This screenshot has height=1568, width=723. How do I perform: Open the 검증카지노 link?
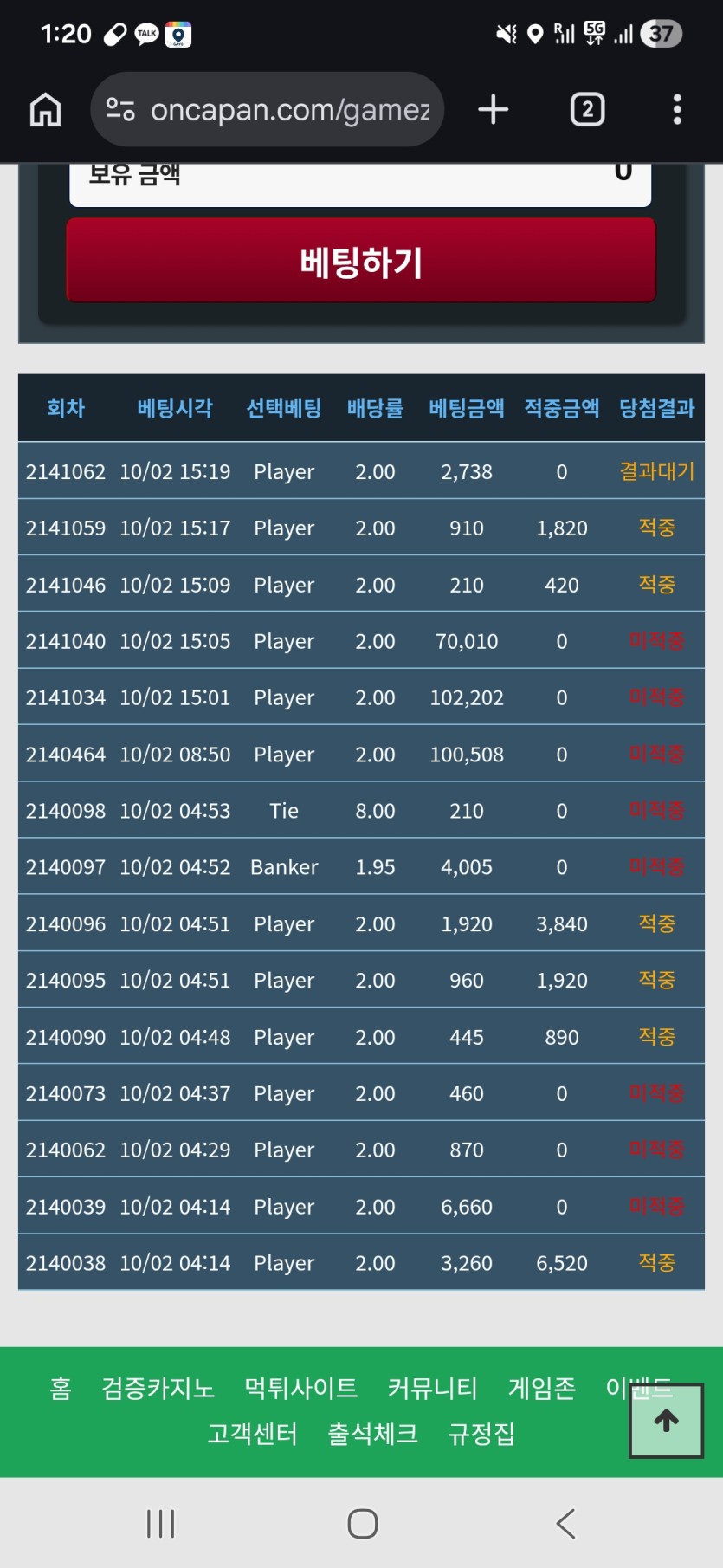tap(158, 1389)
